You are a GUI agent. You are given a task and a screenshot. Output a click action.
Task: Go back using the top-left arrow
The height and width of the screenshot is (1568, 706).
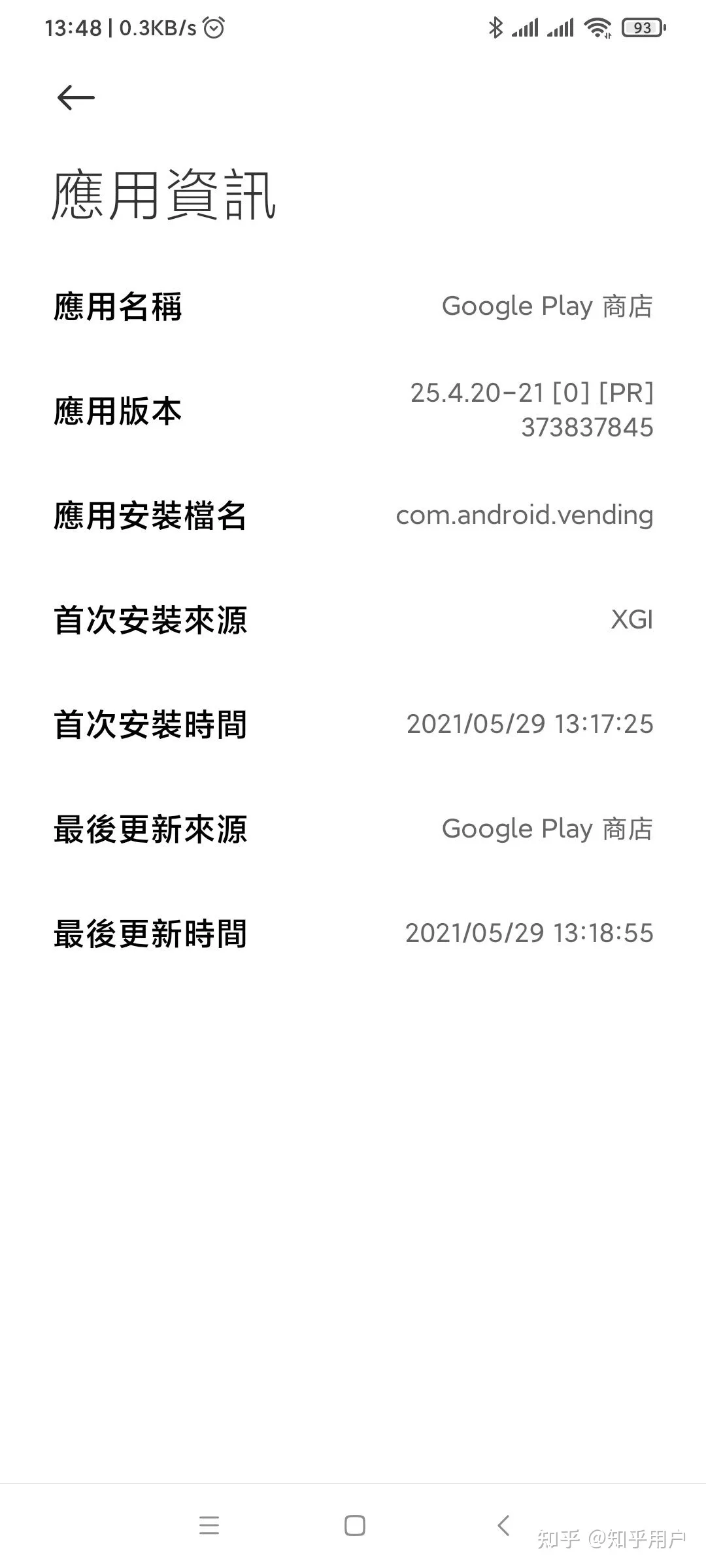[76, 98]
